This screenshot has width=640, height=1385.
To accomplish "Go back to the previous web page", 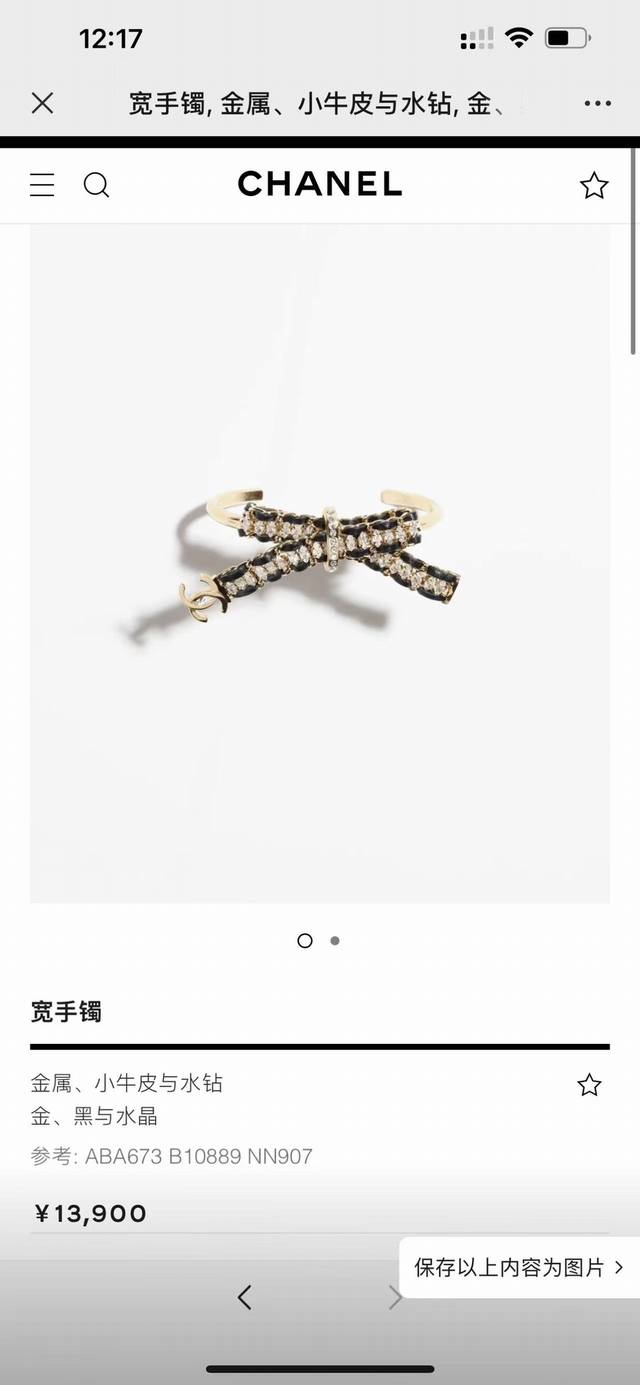I will click(245, 1297).
